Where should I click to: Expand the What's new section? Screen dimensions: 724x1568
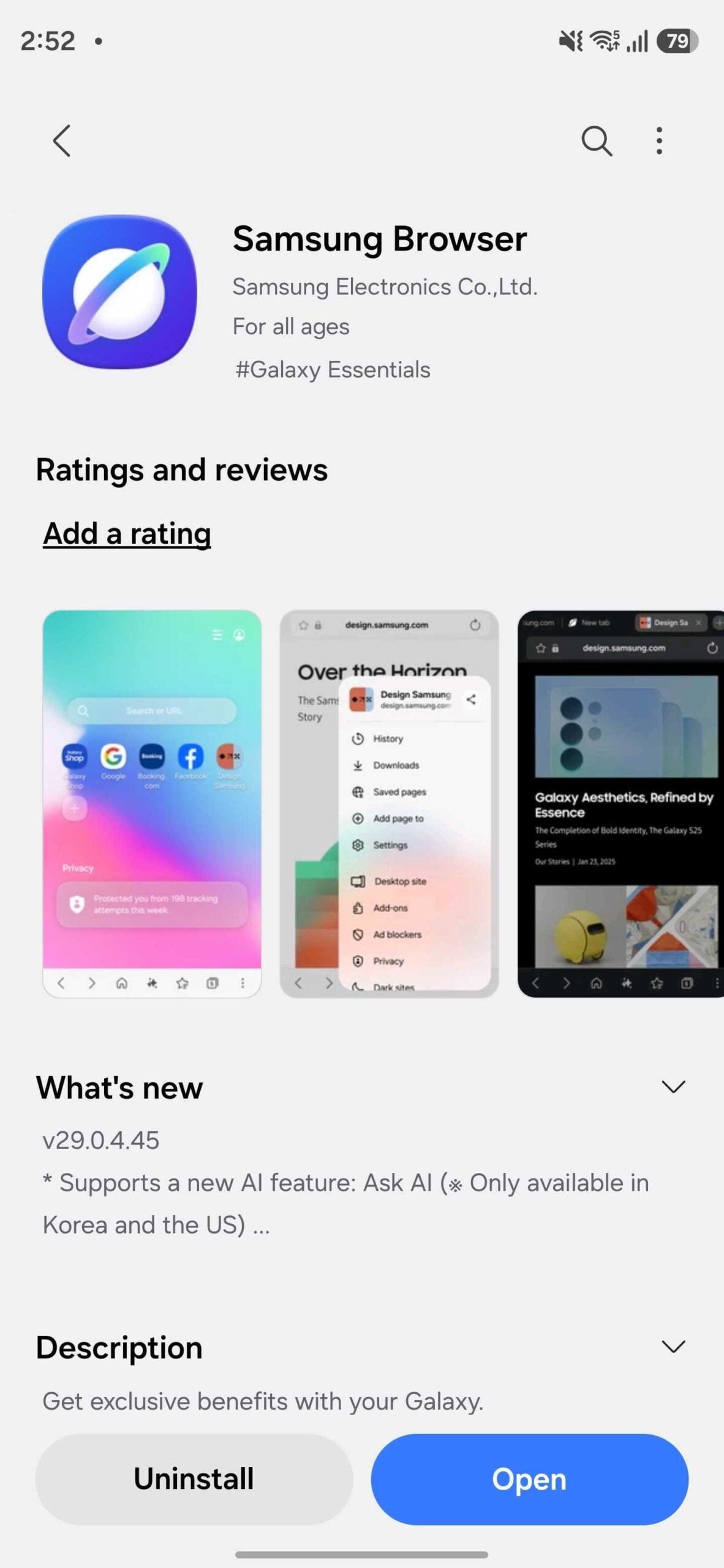click(x=673, y=1087)
